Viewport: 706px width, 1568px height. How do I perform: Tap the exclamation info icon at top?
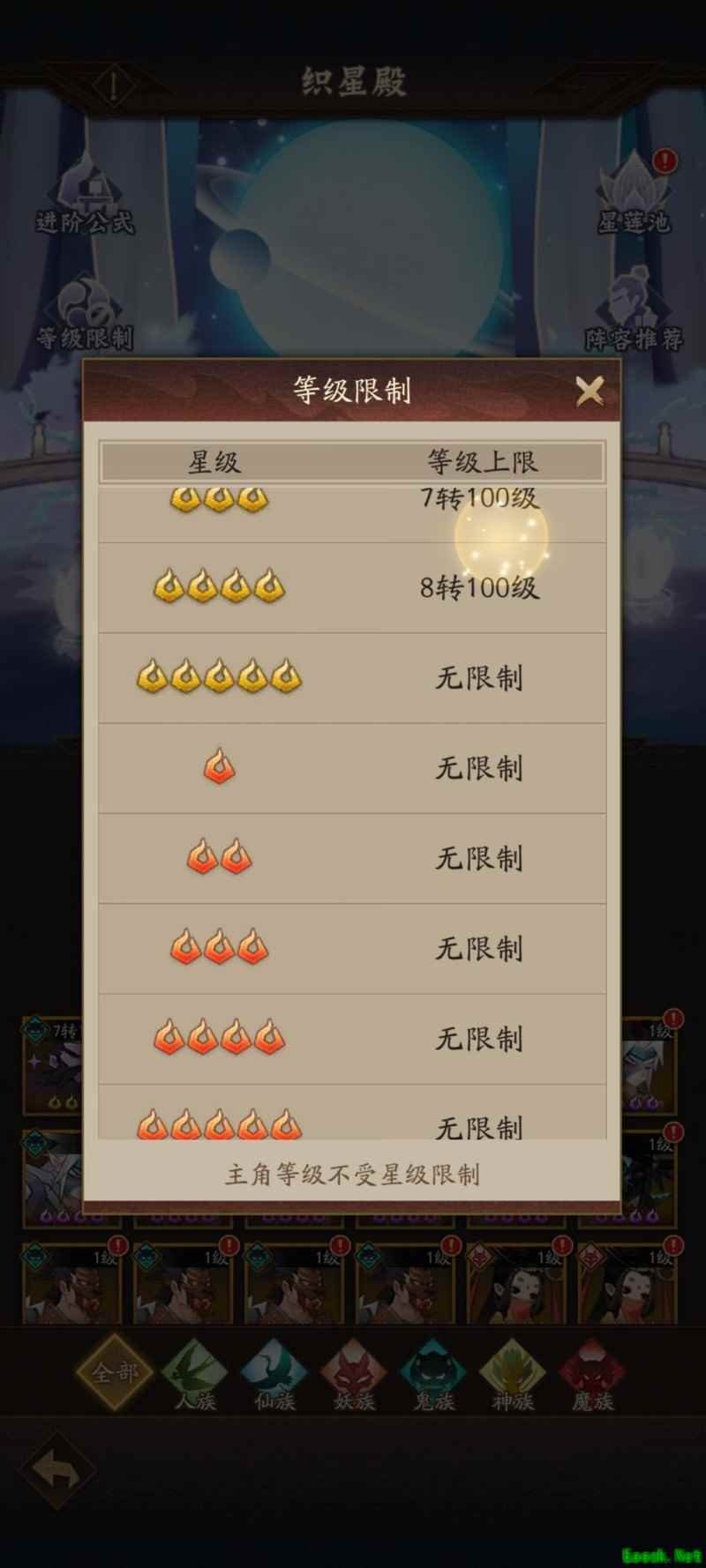tap(115, 86)
